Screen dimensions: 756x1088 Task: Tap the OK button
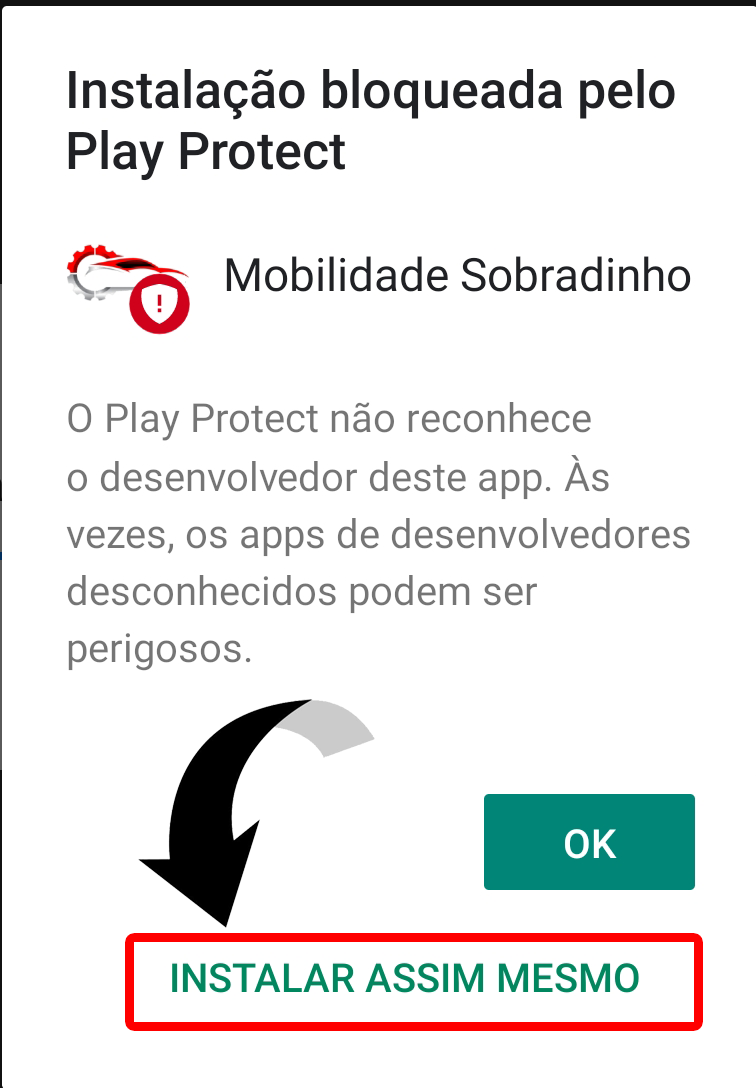[x=589, y=842]
